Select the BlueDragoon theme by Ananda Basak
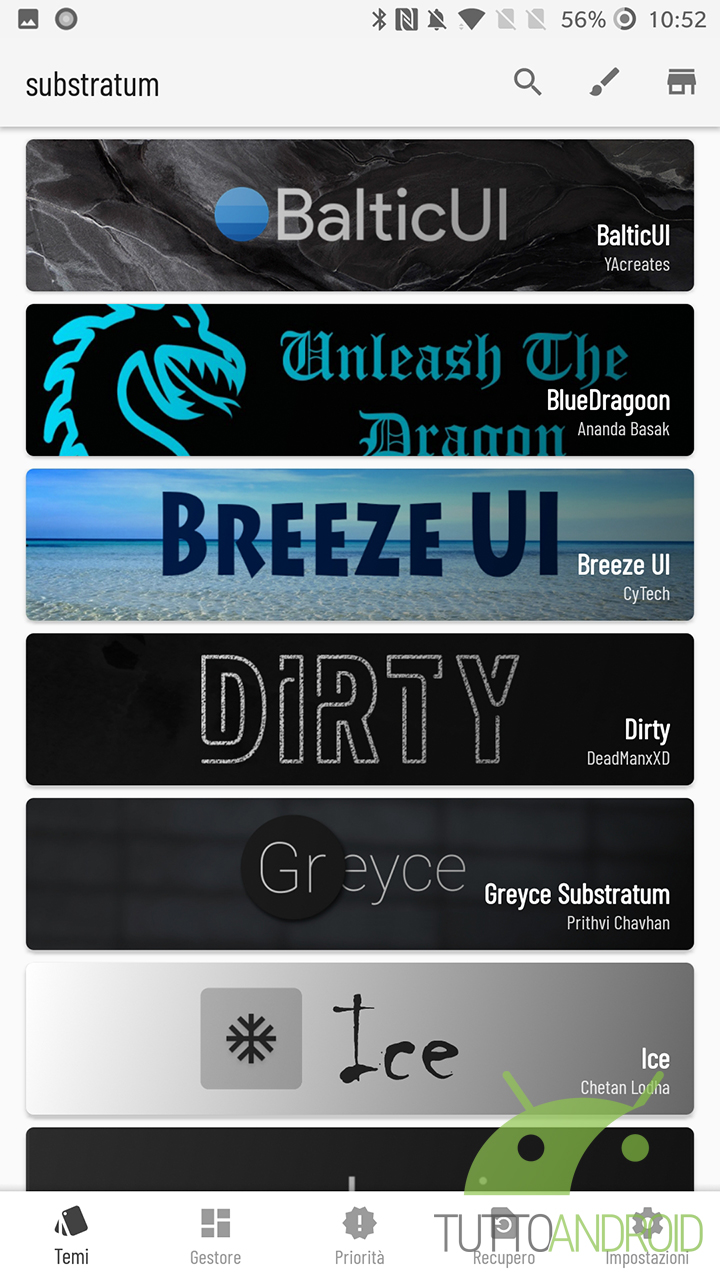 tap(360, 380)
